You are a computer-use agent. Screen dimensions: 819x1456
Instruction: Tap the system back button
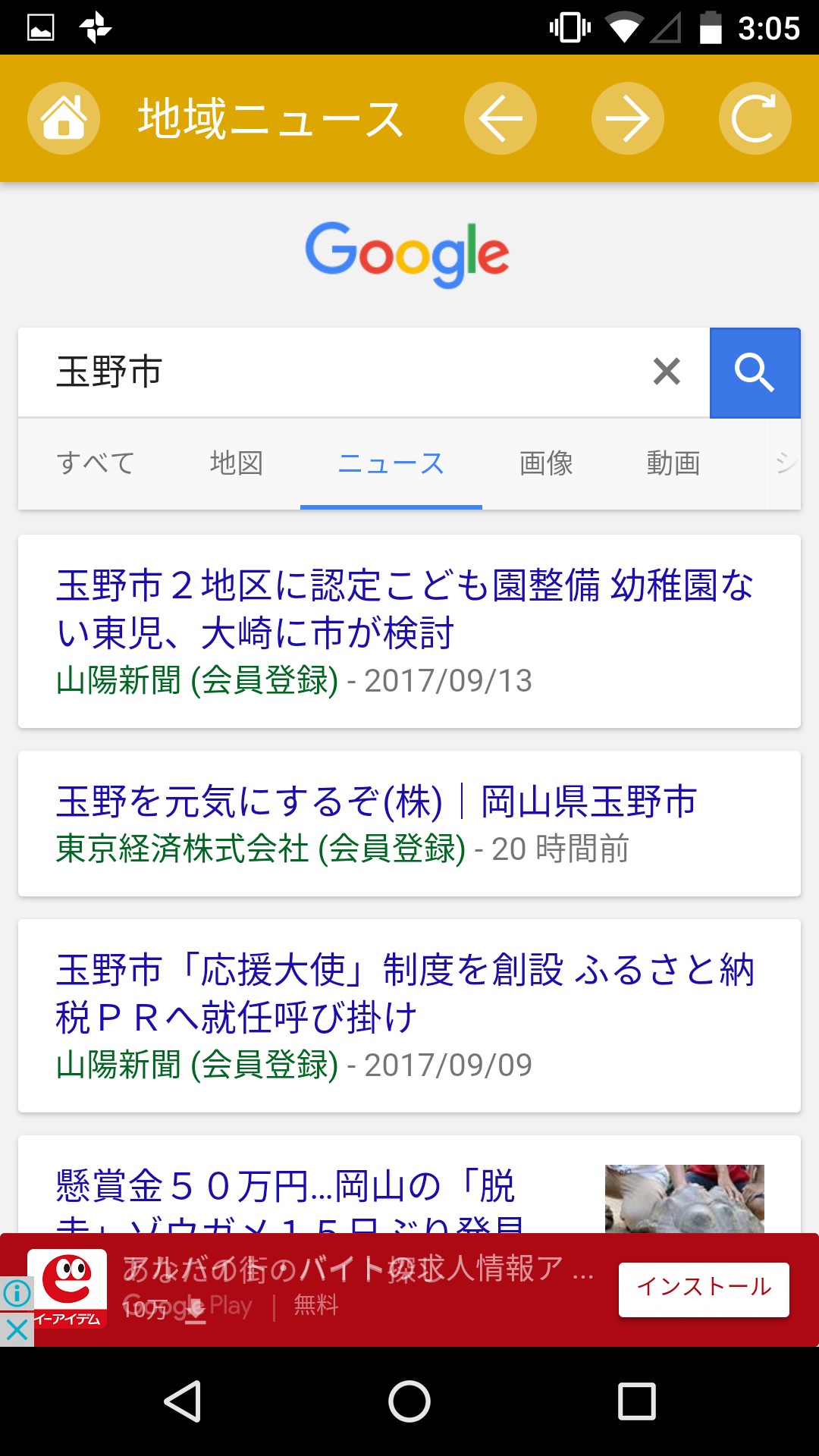click(183, 1401)
